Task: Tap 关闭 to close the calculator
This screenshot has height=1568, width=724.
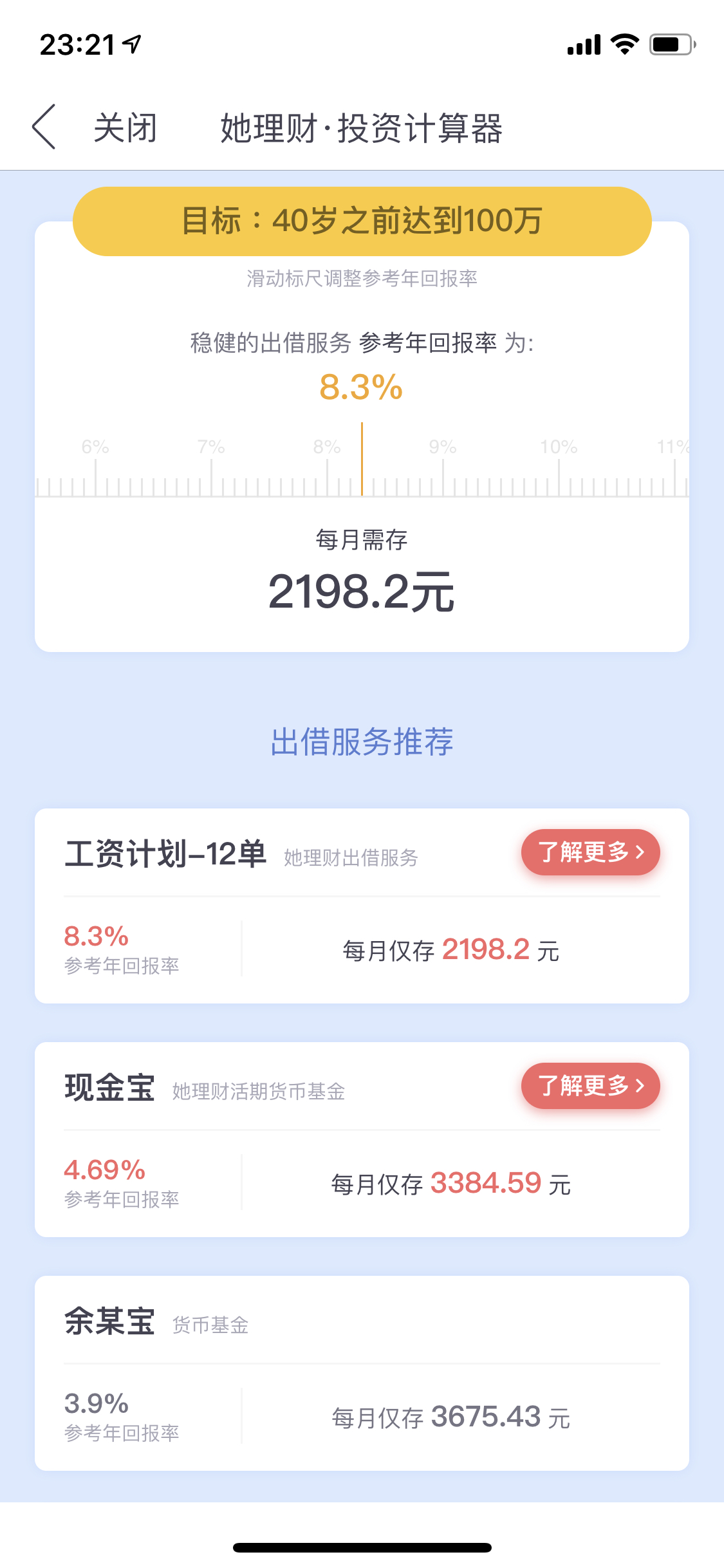Action: [x=125, y=127]
